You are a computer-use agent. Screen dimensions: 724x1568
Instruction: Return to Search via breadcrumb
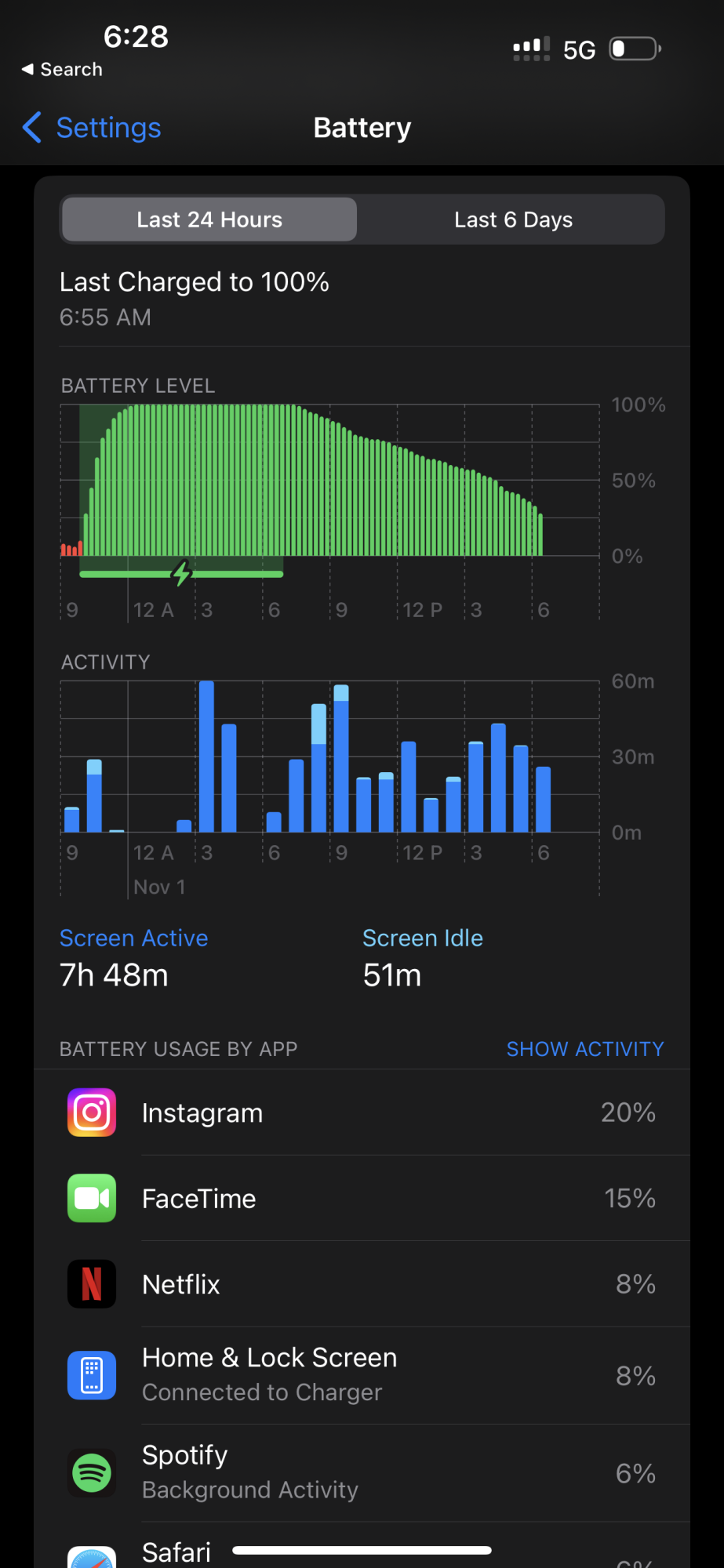[x=62, y=70]
